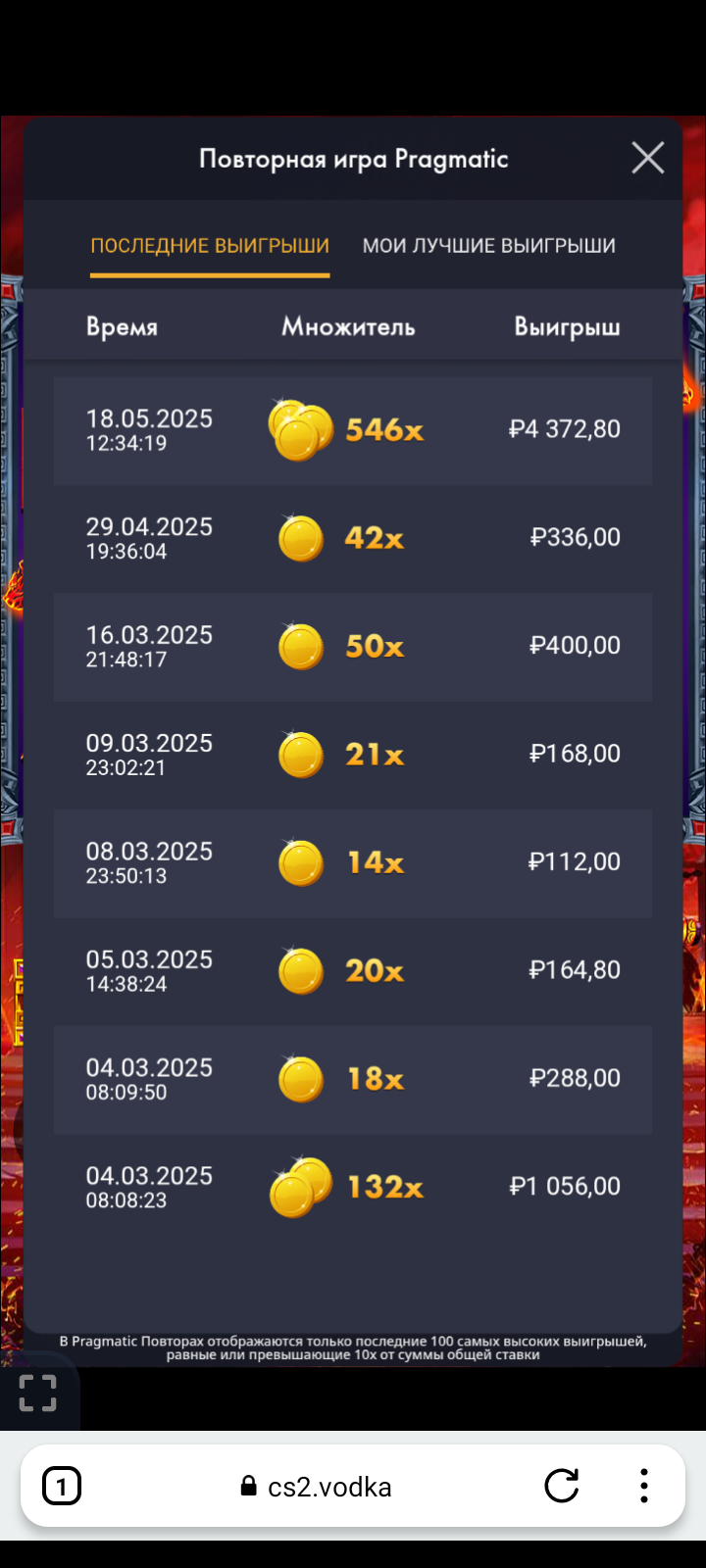Replay the 546x win from 18.05.2025
The image size is (706, 1568).
tap(353, 430)
